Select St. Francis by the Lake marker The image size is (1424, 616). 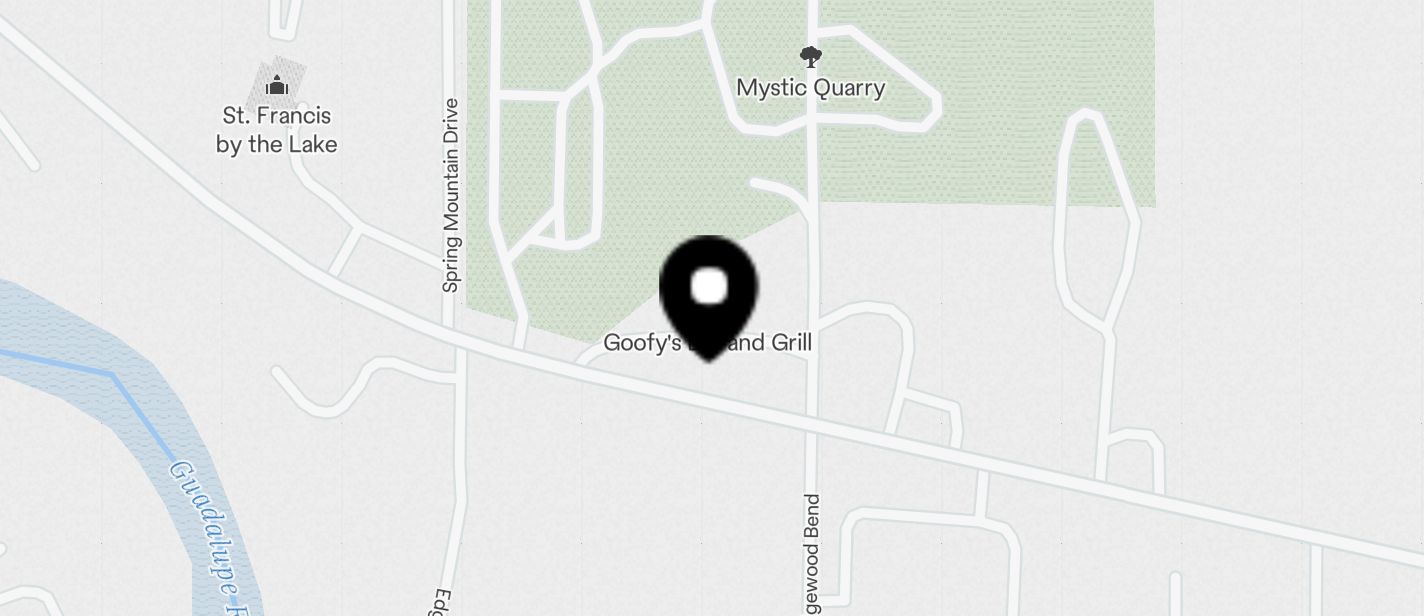tap(277, 87)
